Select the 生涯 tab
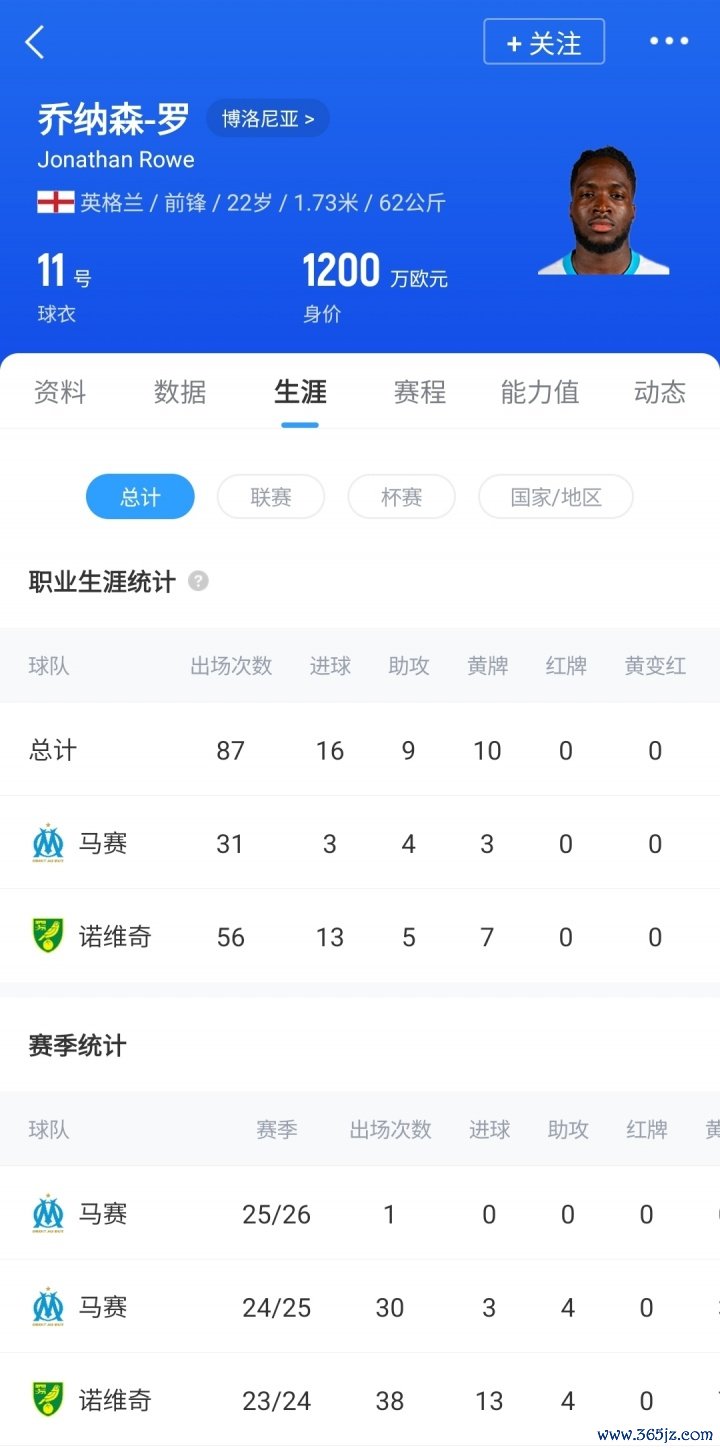Screen dimensions: 720x1450 300,392
